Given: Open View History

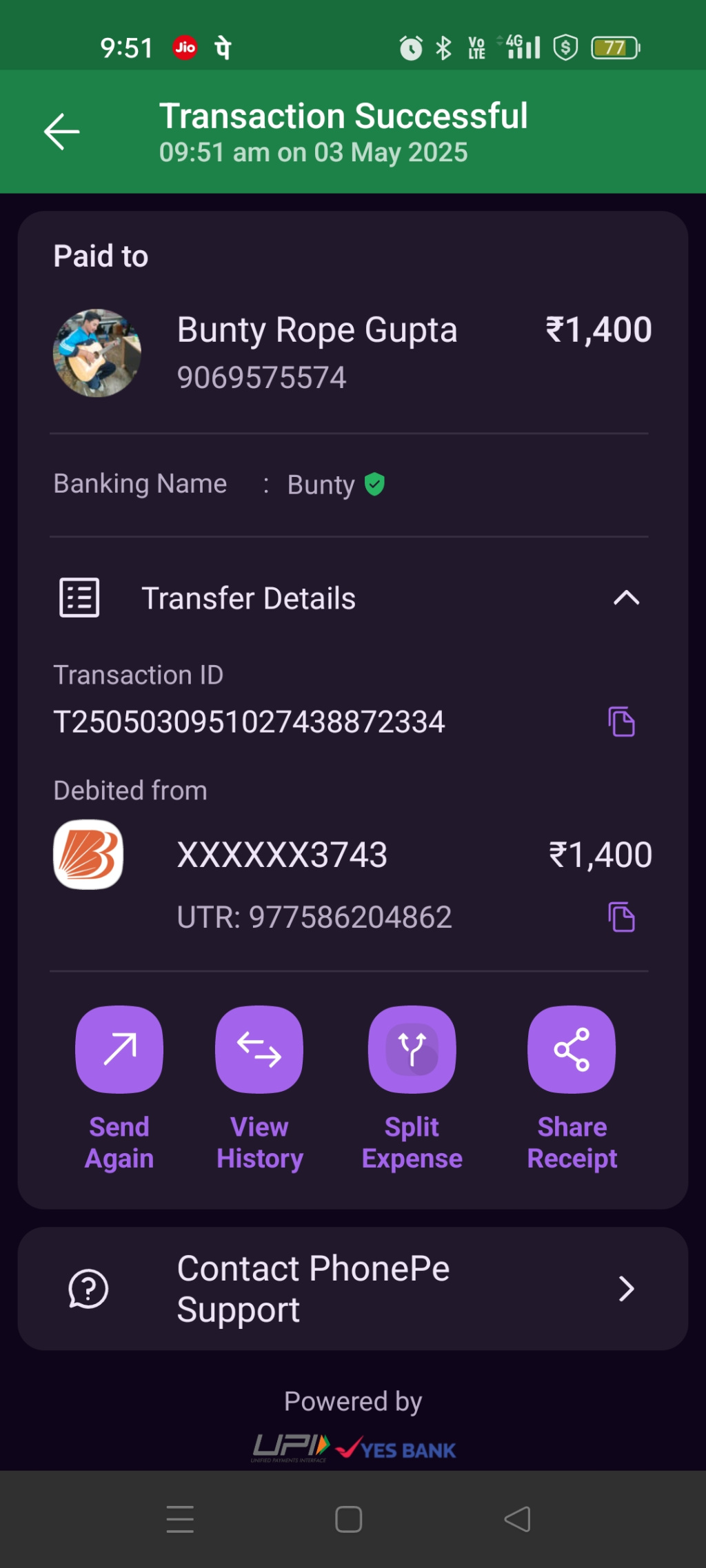Looking at the screenshot, I should (x=259, y=1049).
